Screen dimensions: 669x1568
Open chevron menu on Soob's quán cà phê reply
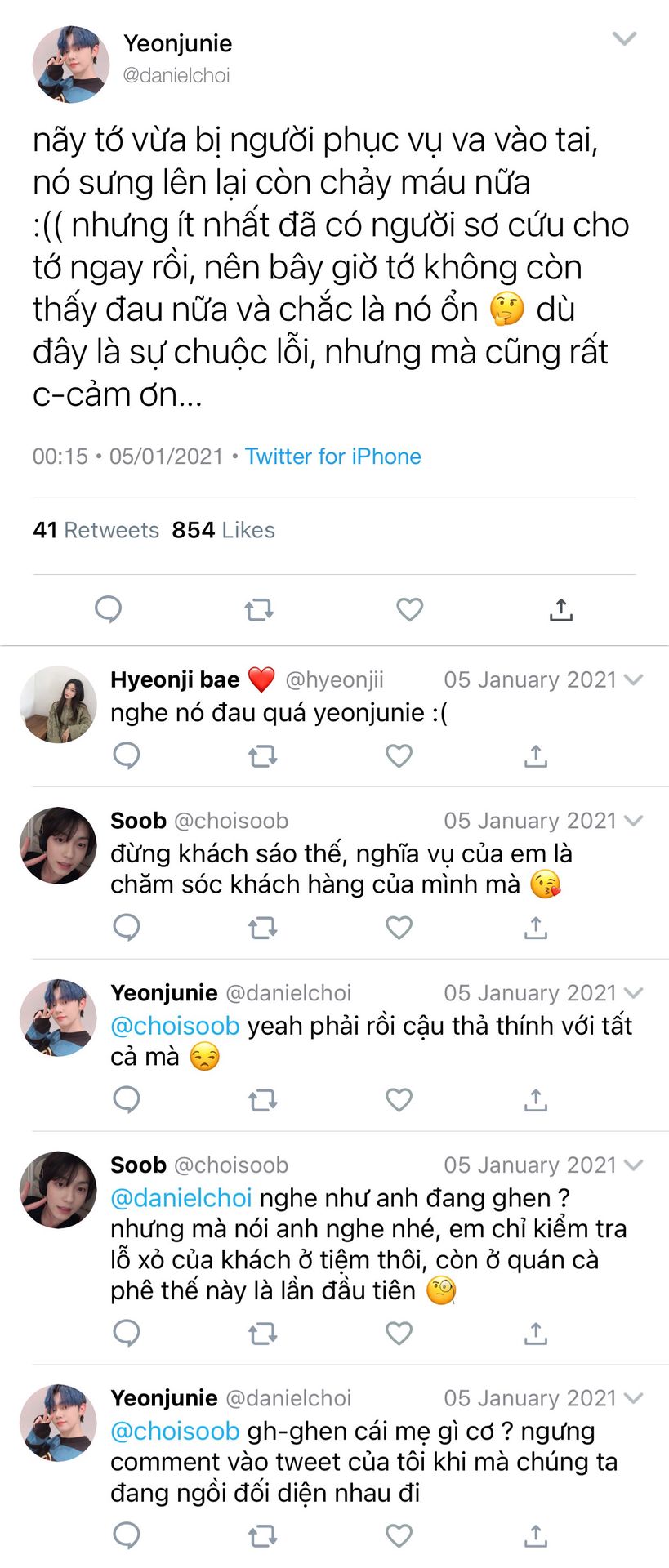click(633, 1165)
